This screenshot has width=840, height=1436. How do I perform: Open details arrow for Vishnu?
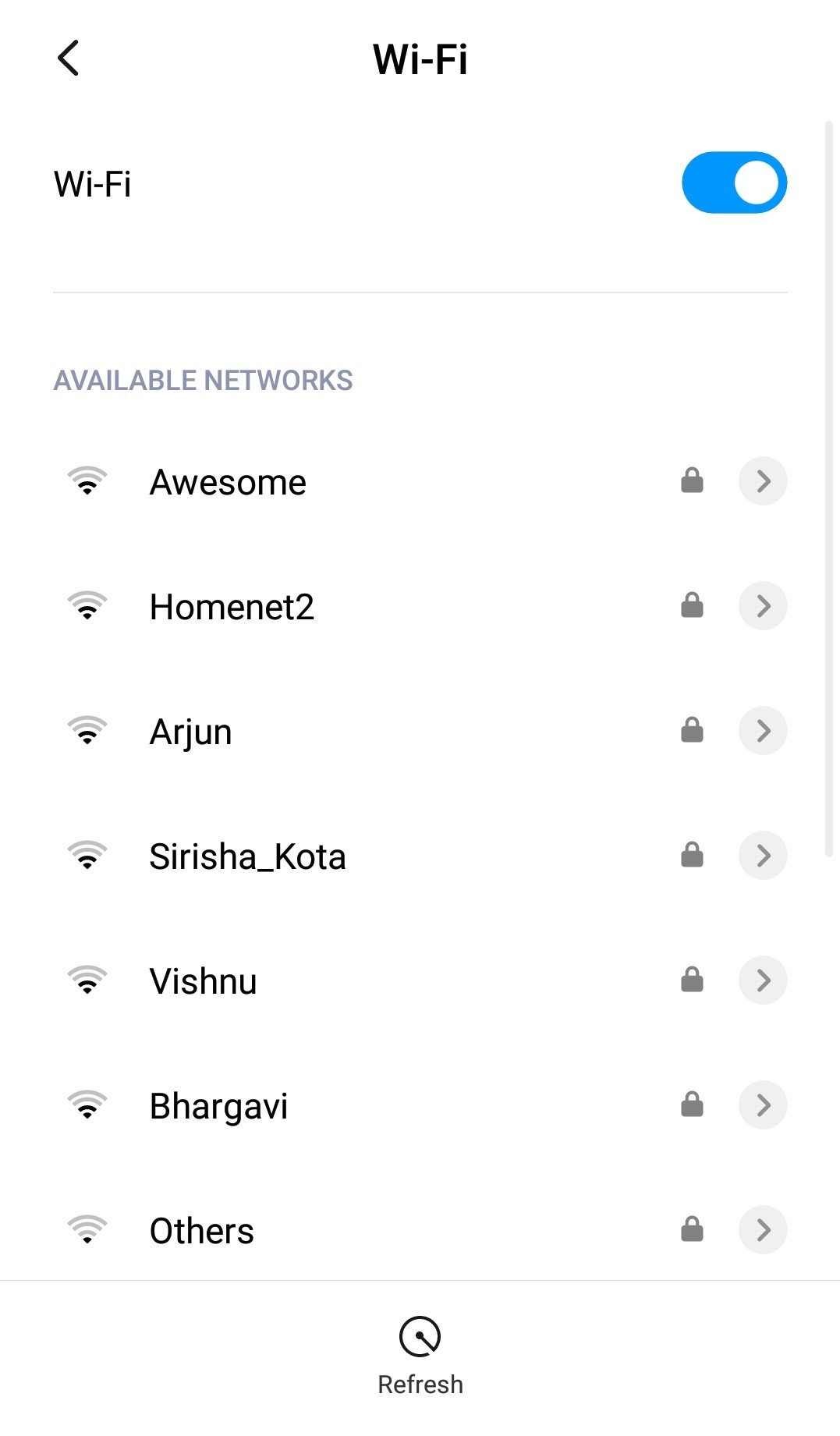(762, 980)
